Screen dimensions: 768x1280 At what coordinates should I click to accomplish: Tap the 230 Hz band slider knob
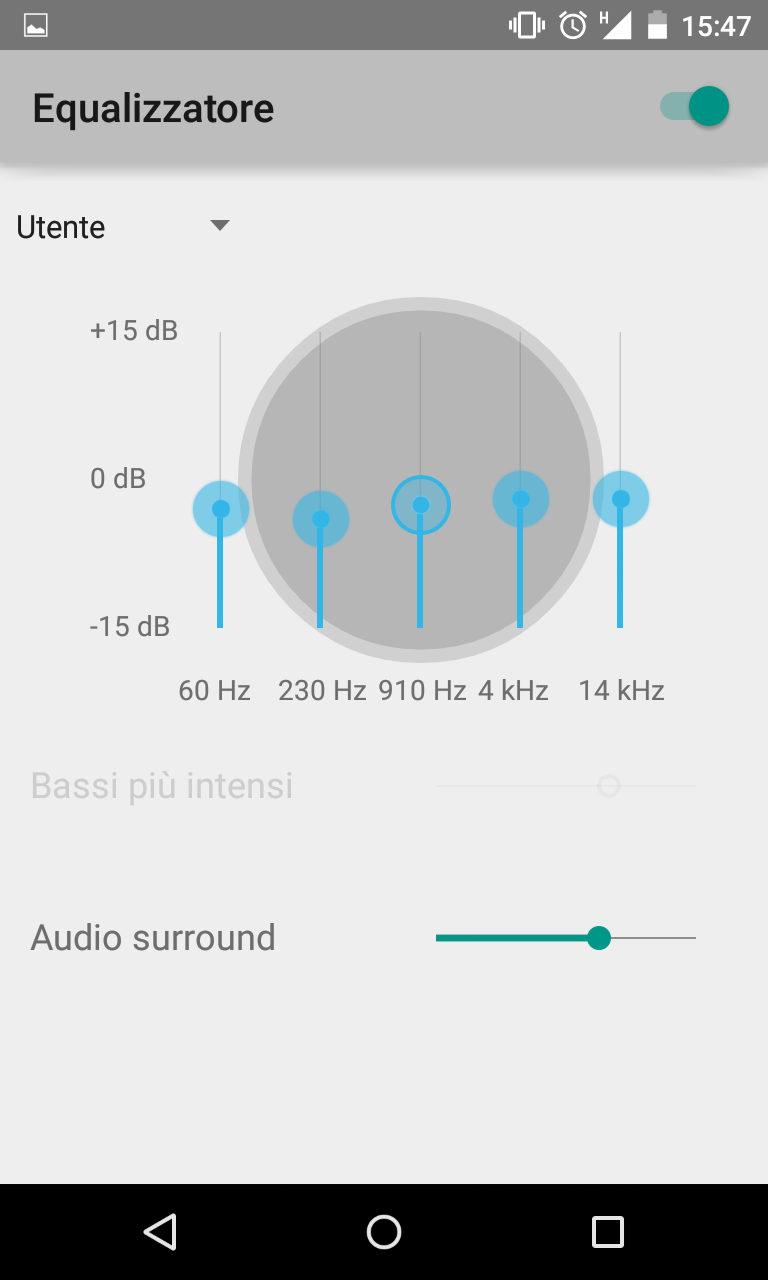[321, 519]
